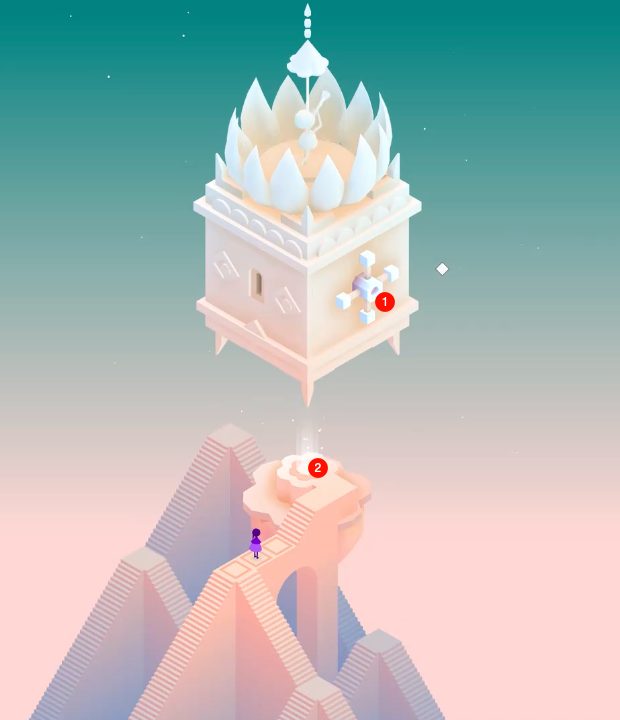Tap the white crank handle on the tower
This screenshot has height=720, width=620.
coord(366,288)
